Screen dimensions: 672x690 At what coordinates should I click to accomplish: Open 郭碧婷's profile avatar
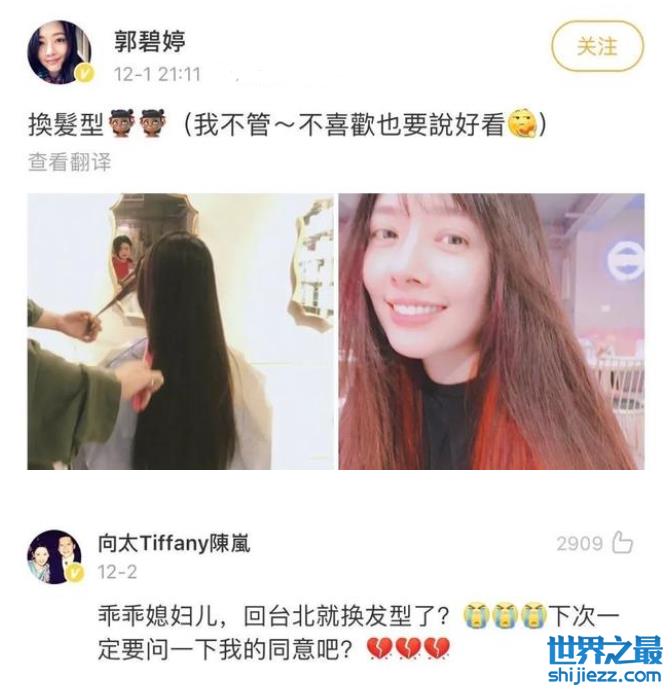point(60,52)
